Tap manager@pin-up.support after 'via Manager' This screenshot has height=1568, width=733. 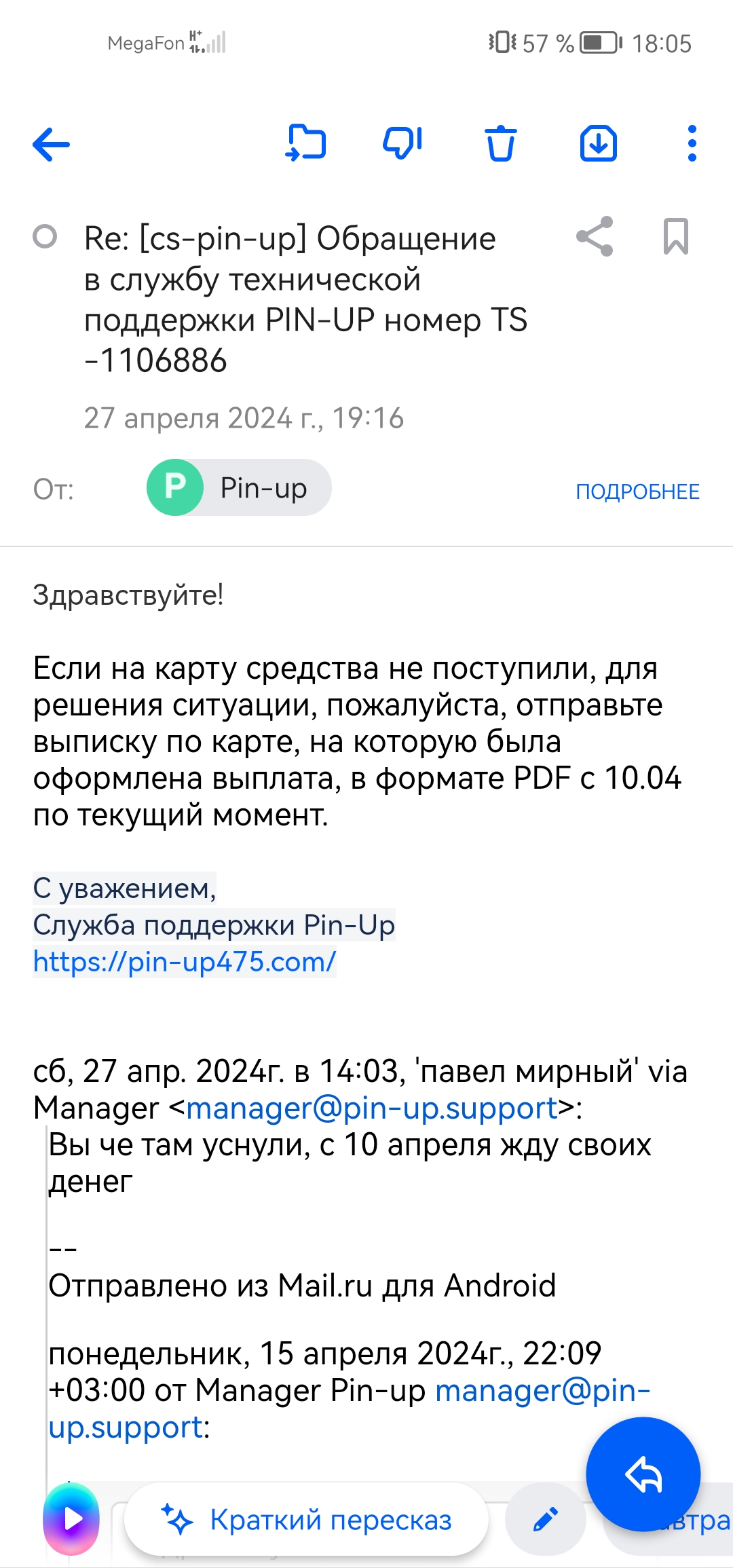[x=372, y=1108]
